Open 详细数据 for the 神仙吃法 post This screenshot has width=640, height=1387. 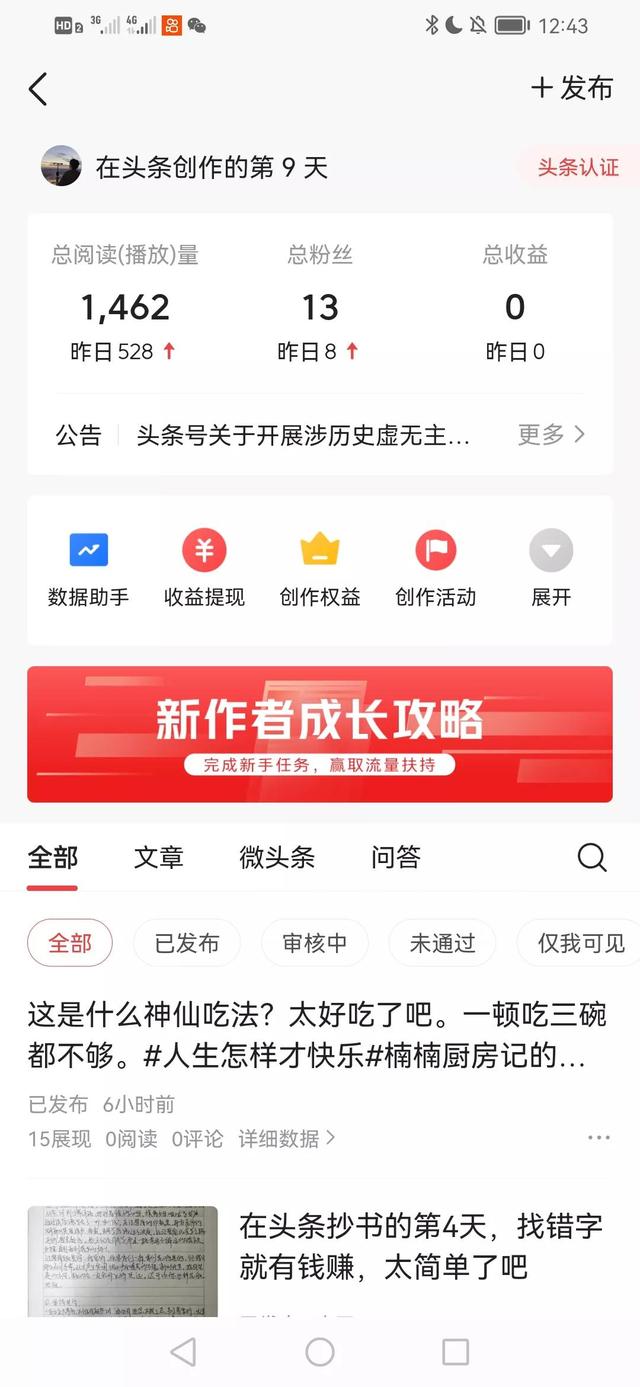point(287,1138)
